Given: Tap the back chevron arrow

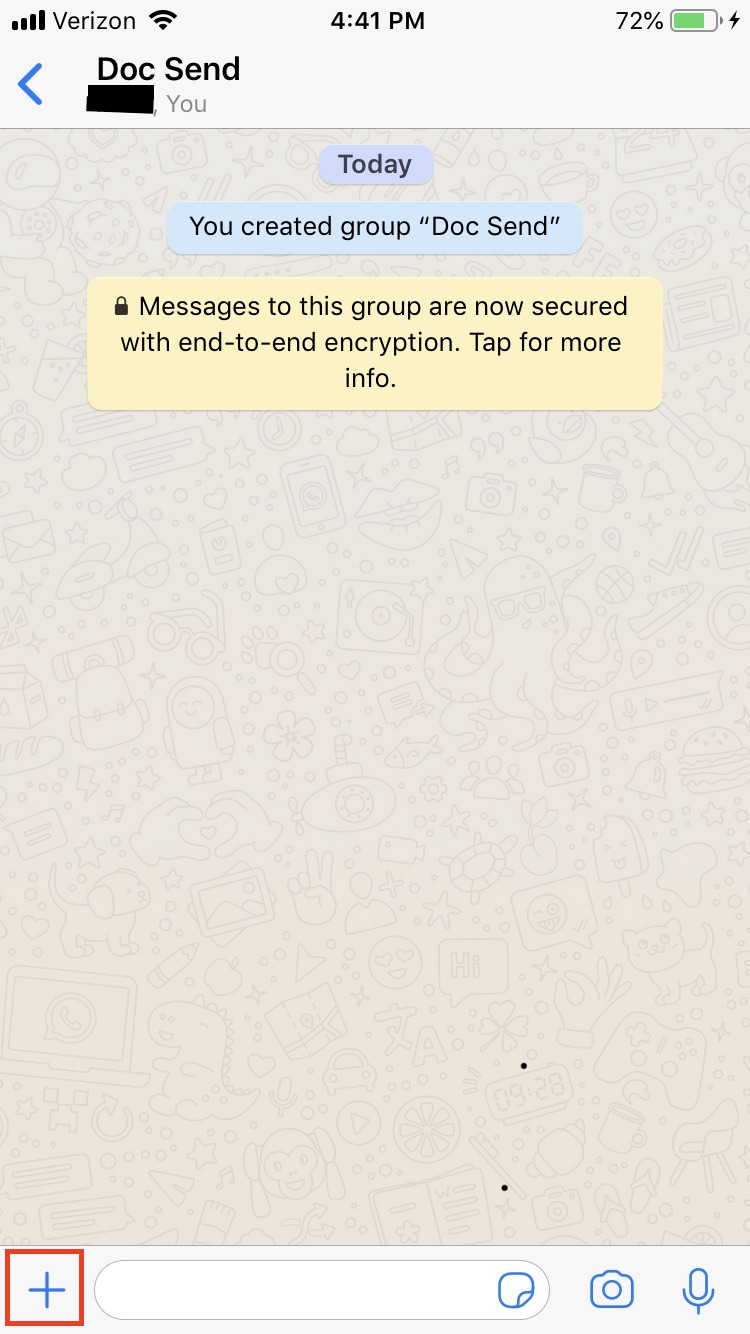Looking at the screenshot, I should (30, 84).
